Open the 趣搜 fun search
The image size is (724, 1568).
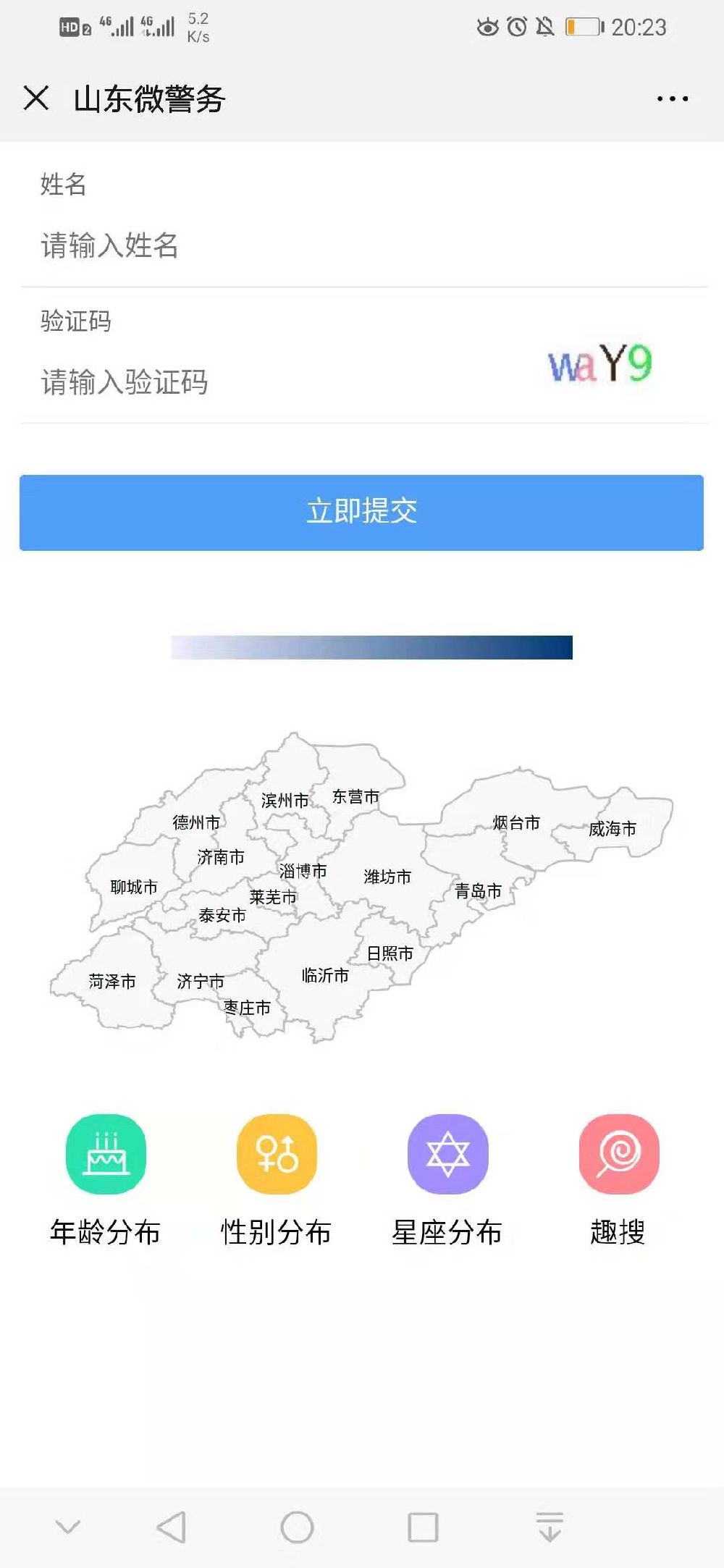click(618, 1154)
